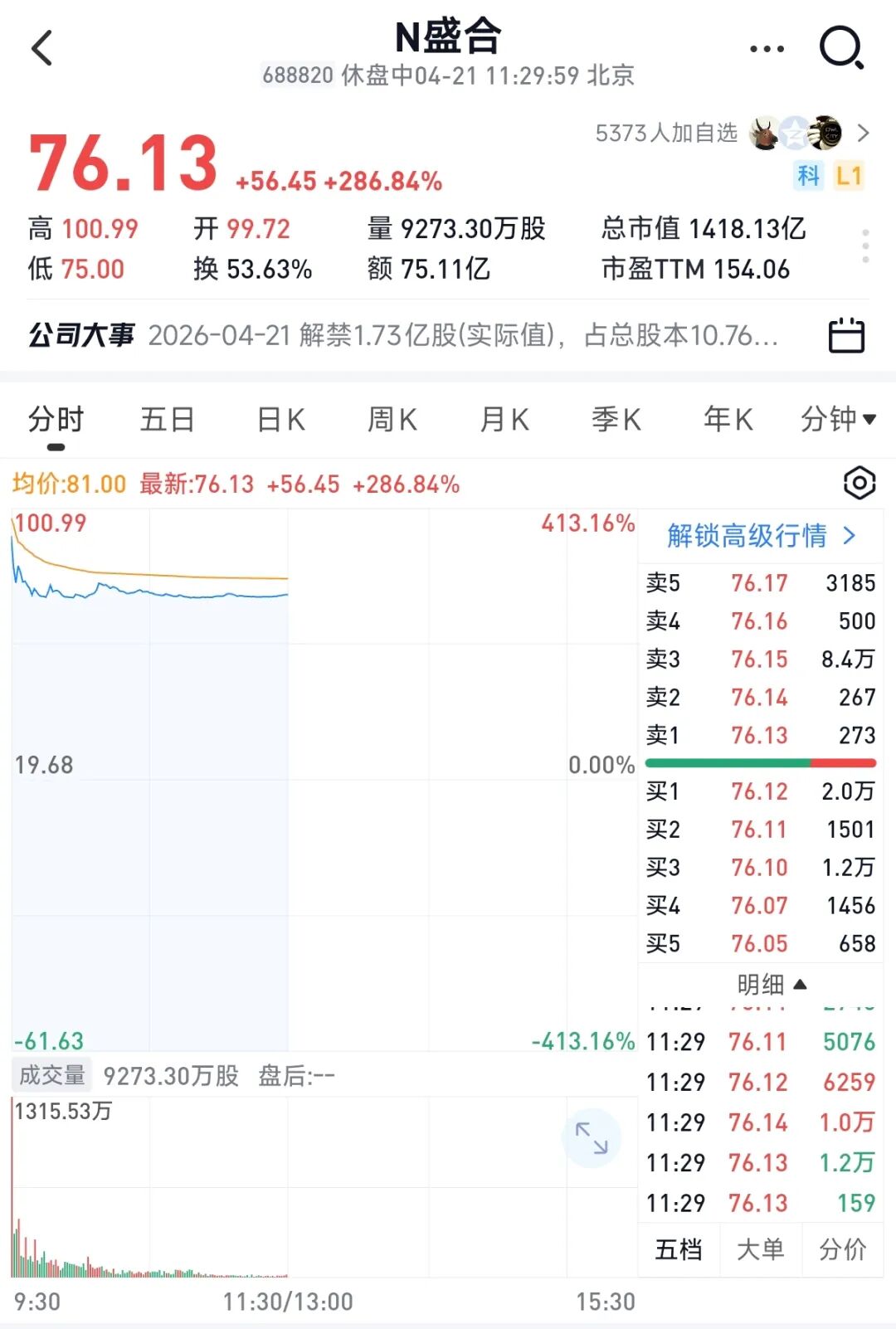The height and width of the screenshot is (1329, 896).
Task: Tap 解锁高级行情 link
Action: pyautogui.click(x=761, y=536)
